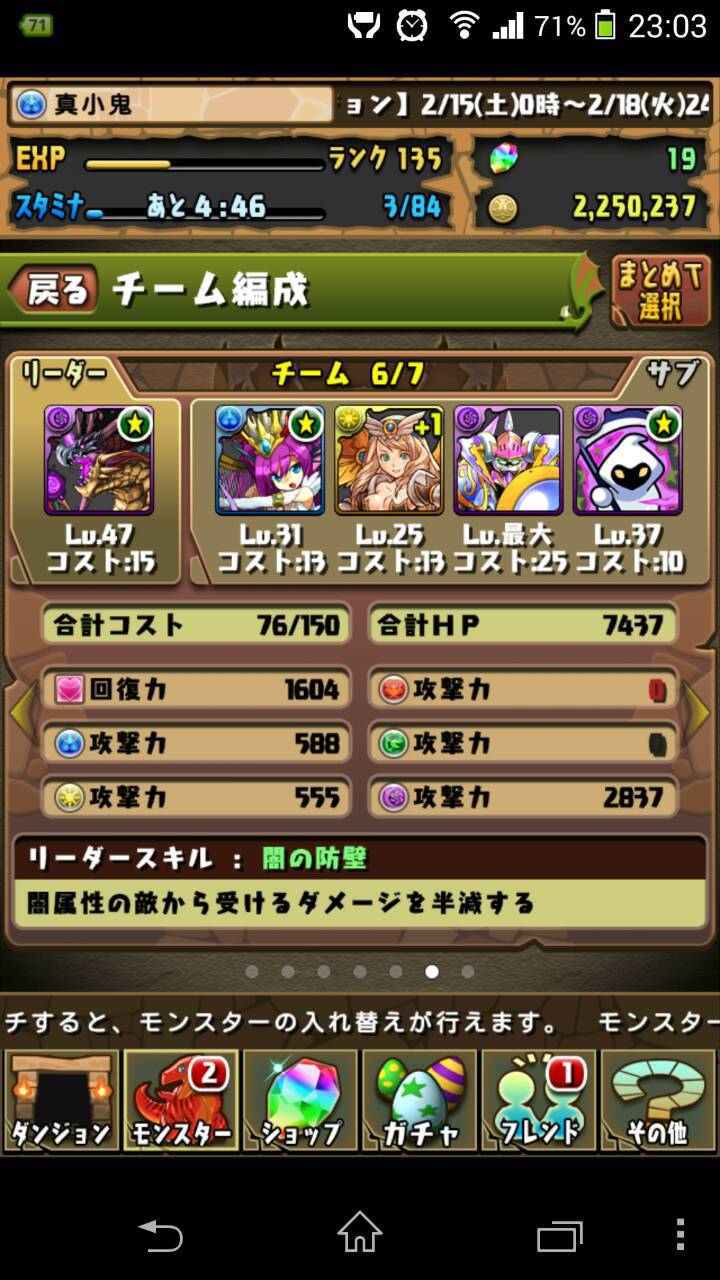720x1280 pixels.
Task: Open the ショップ tab
Action: point(299,1101)
